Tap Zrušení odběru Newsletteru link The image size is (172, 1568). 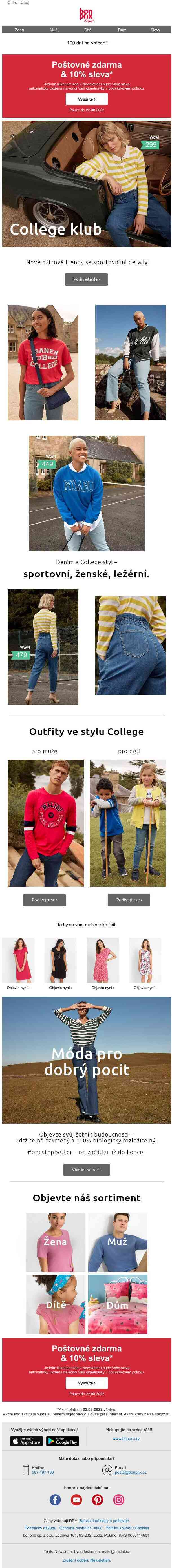(86, 1560)
